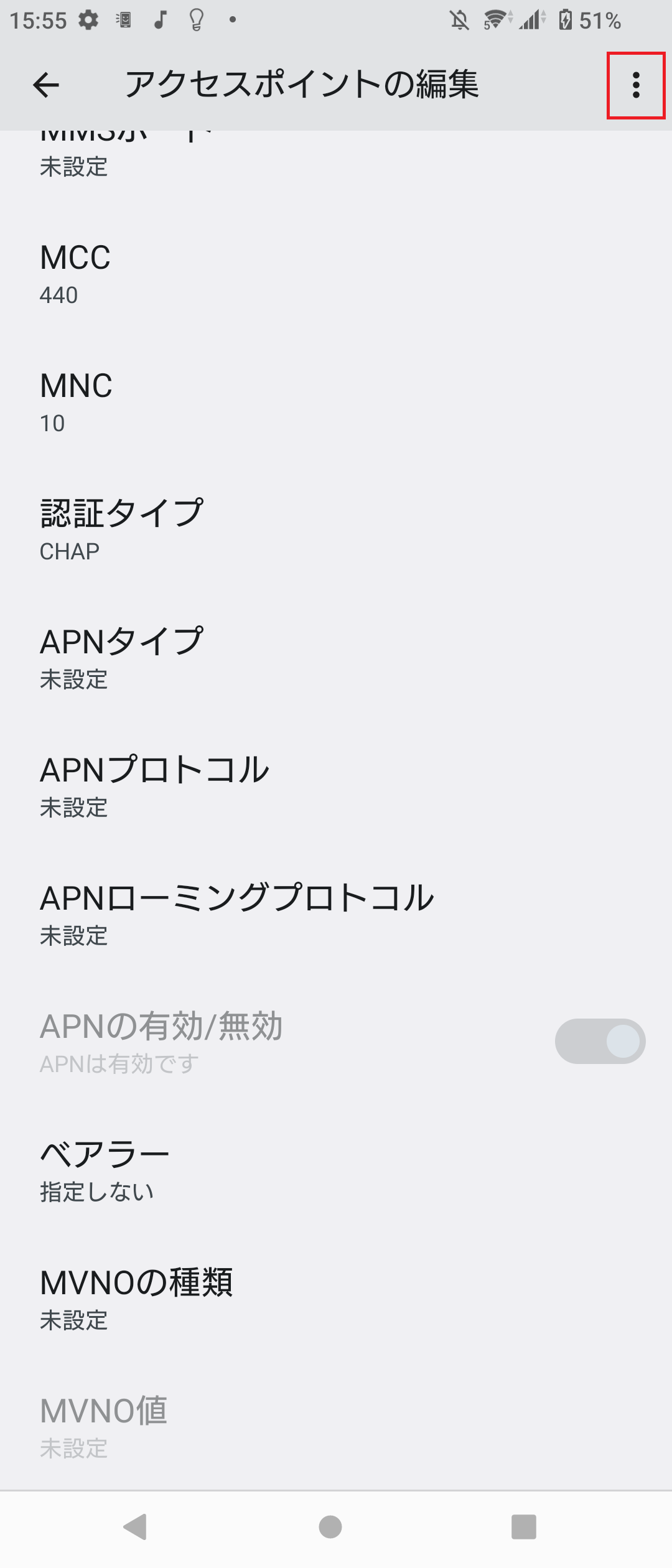
Task: Enable or disable the APN via its switch
Action: pyautogui.click(x=599, y=1041)
